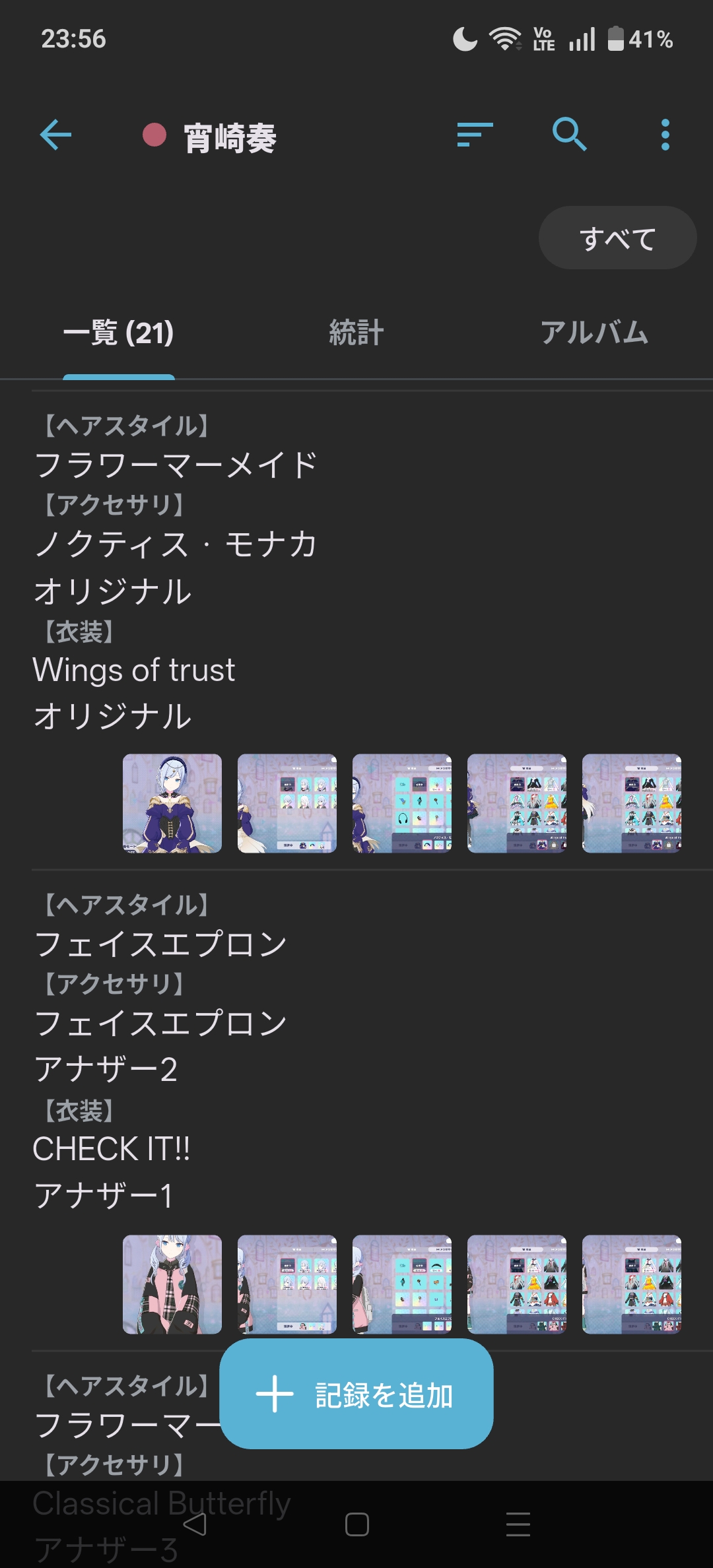This screenshot has height=1568, width=713.
Task: Switch to the アルバム tab
Action: (x=594, y=333)
